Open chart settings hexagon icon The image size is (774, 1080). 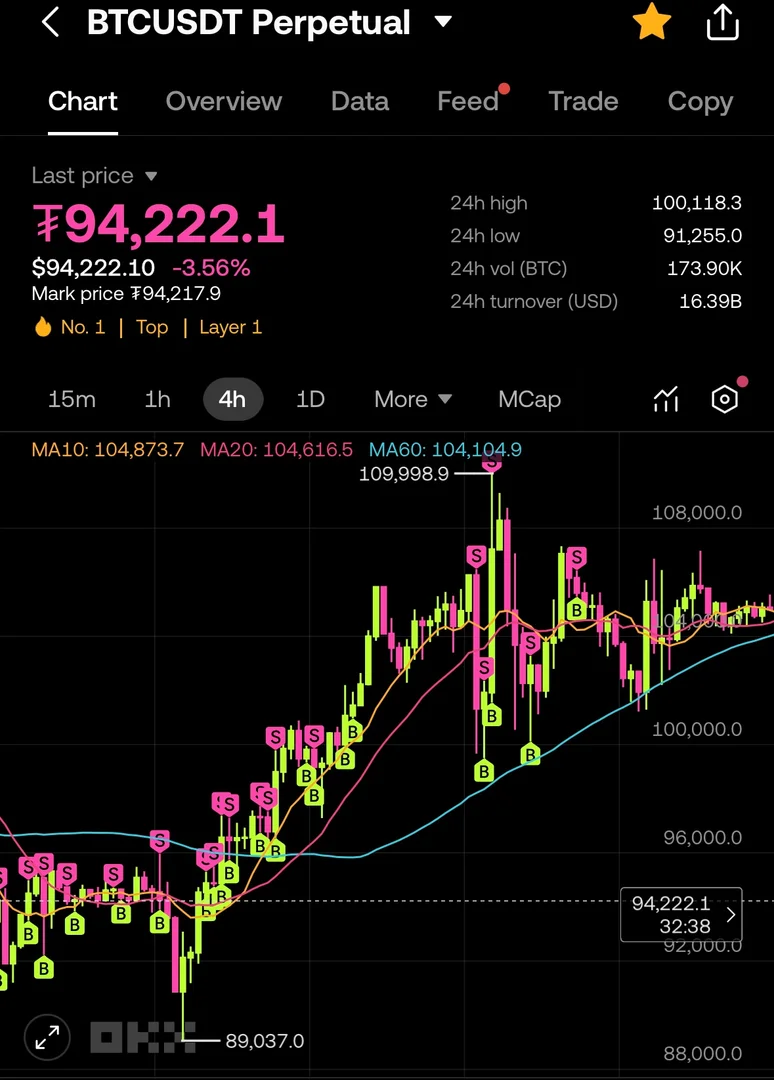(724, 399)
